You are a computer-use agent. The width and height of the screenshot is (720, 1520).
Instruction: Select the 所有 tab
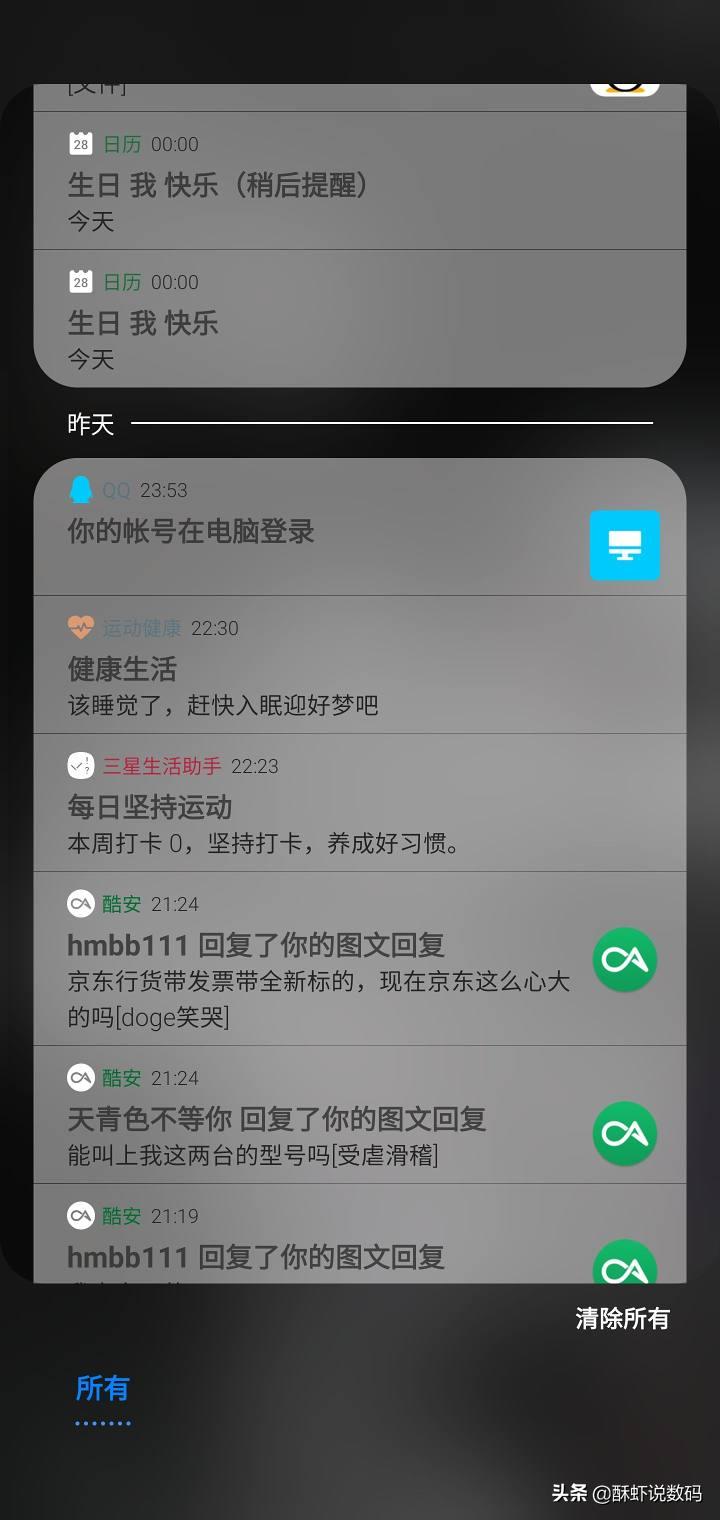[101, 1388]
